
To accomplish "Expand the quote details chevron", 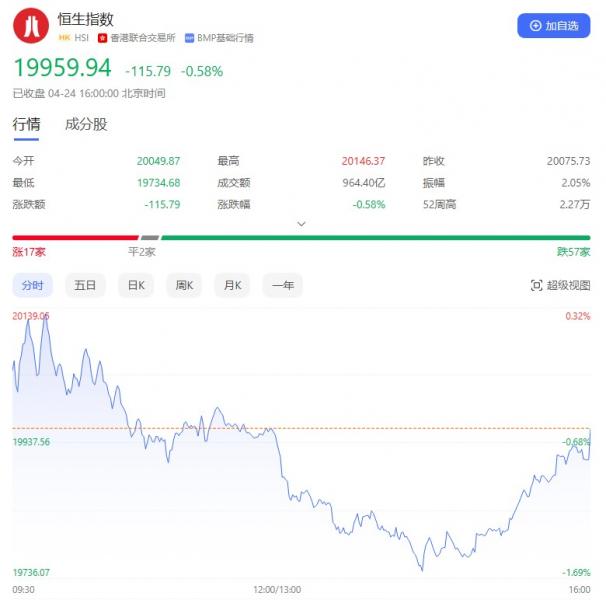I will pyautogui.click(x=302, y=224).
